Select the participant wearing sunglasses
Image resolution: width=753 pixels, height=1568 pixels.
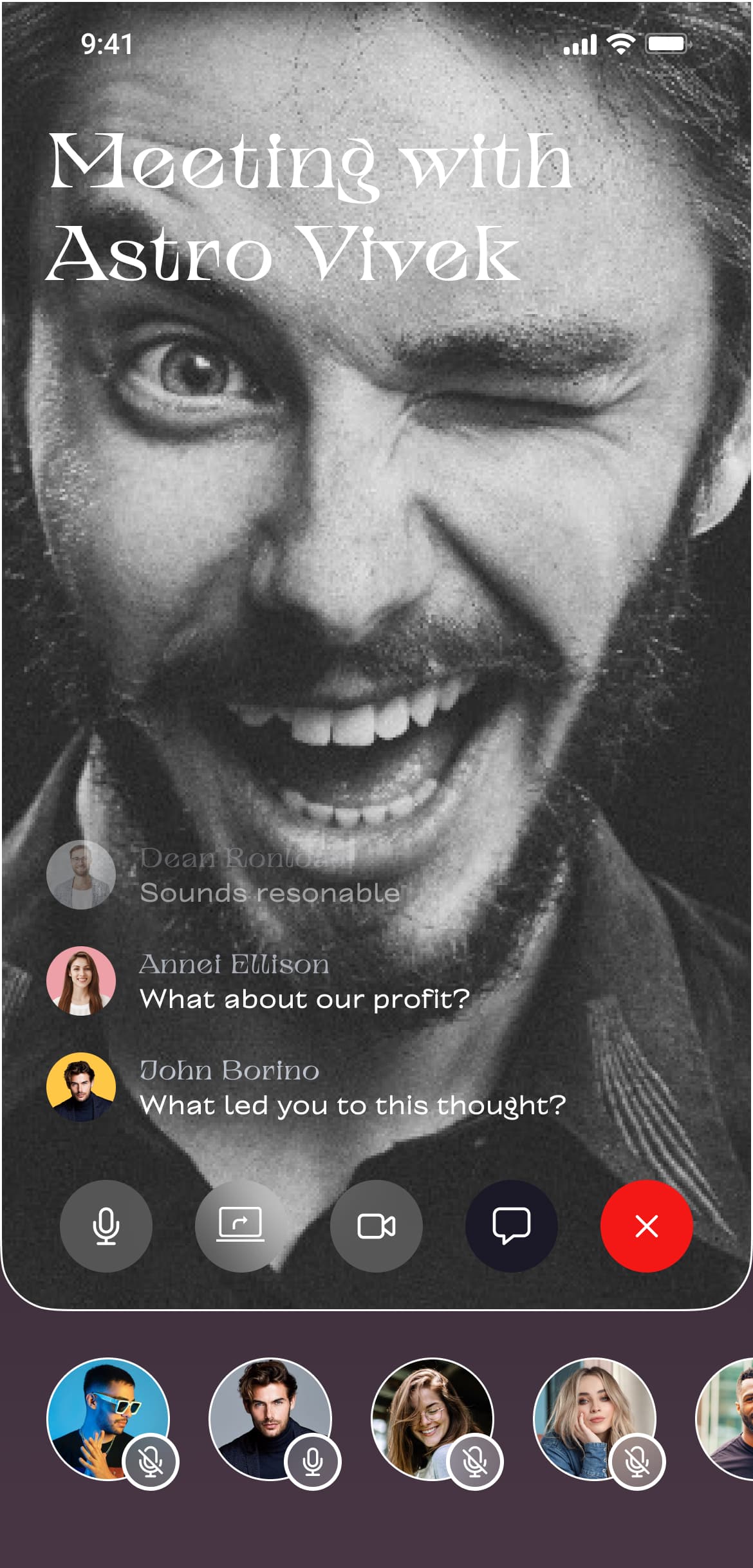click(x=107, y=1419)
